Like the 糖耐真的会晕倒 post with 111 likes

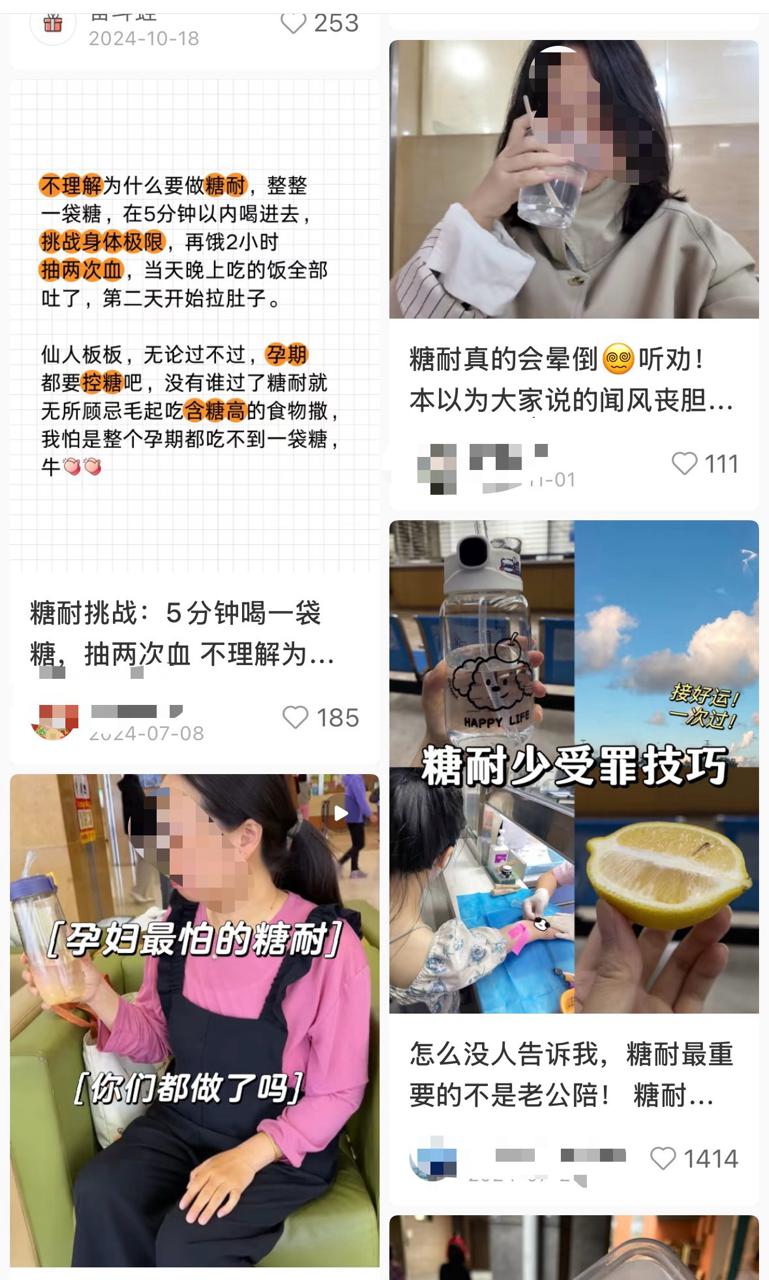pyautogui.click(x=685, y=463)
